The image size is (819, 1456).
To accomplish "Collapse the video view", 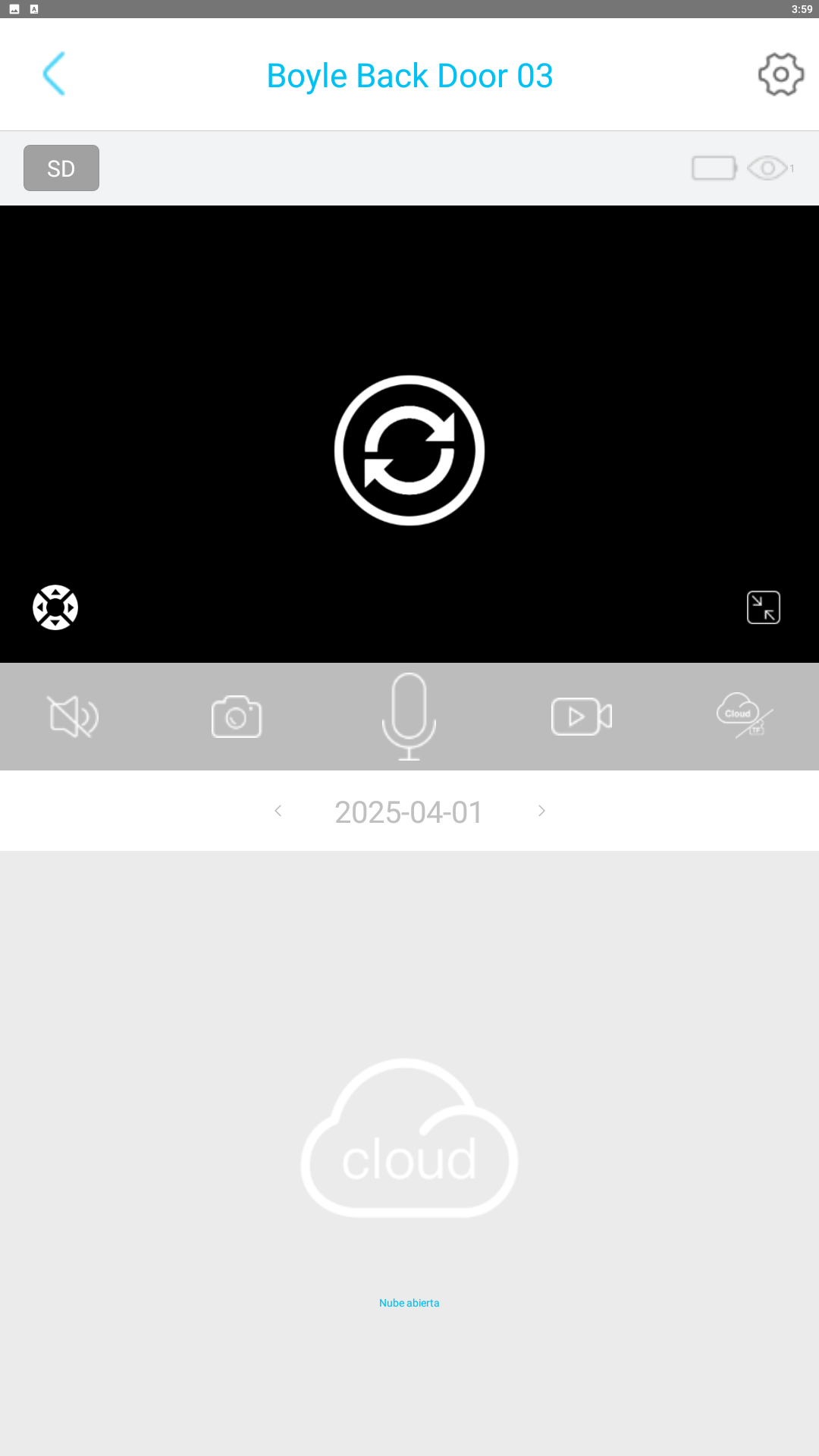I will tap(763, 607).
